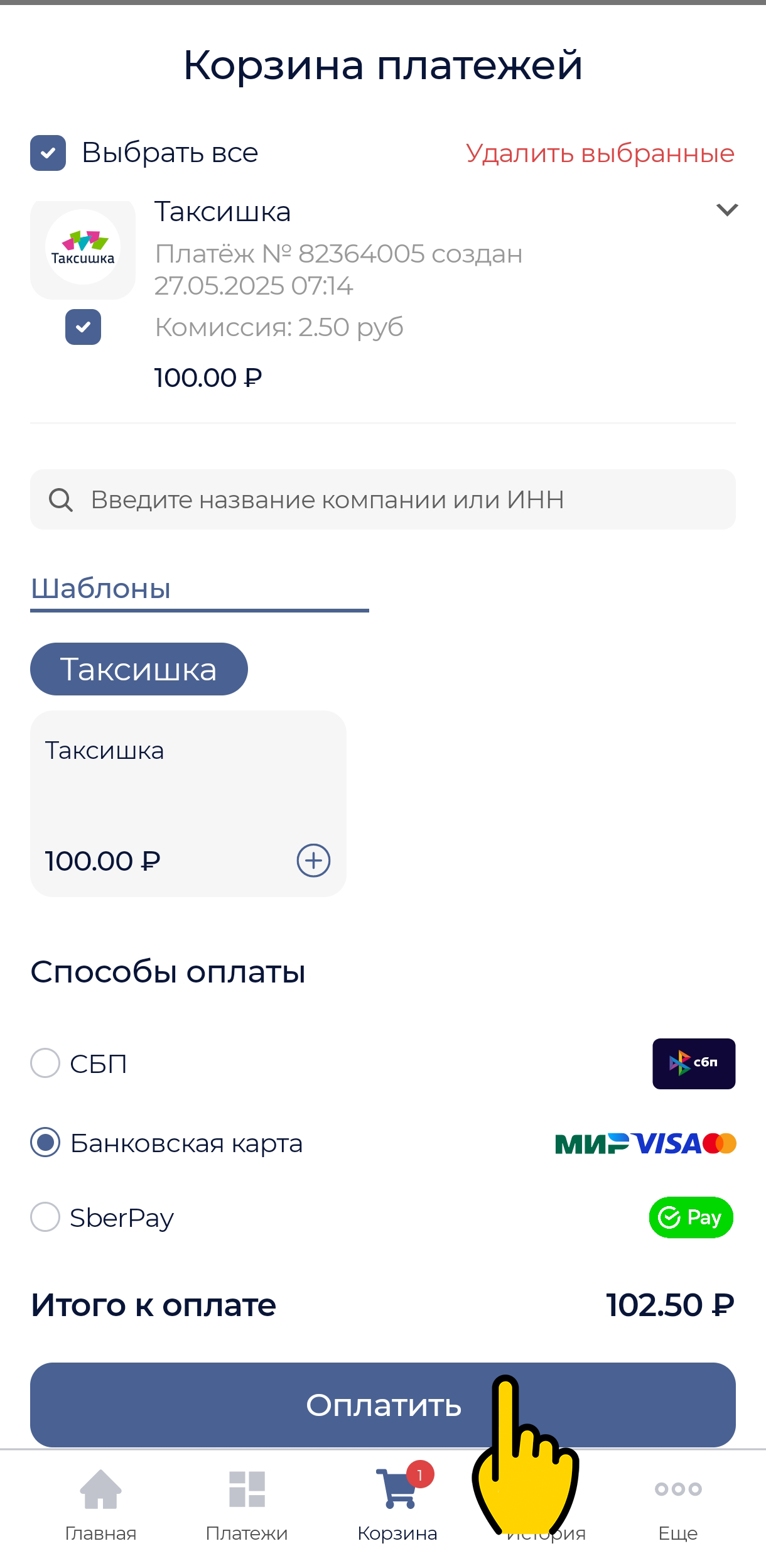Viewport: 766px width, 1568px height.
Task: Open the Шаблоны tab
Action: 101,589
